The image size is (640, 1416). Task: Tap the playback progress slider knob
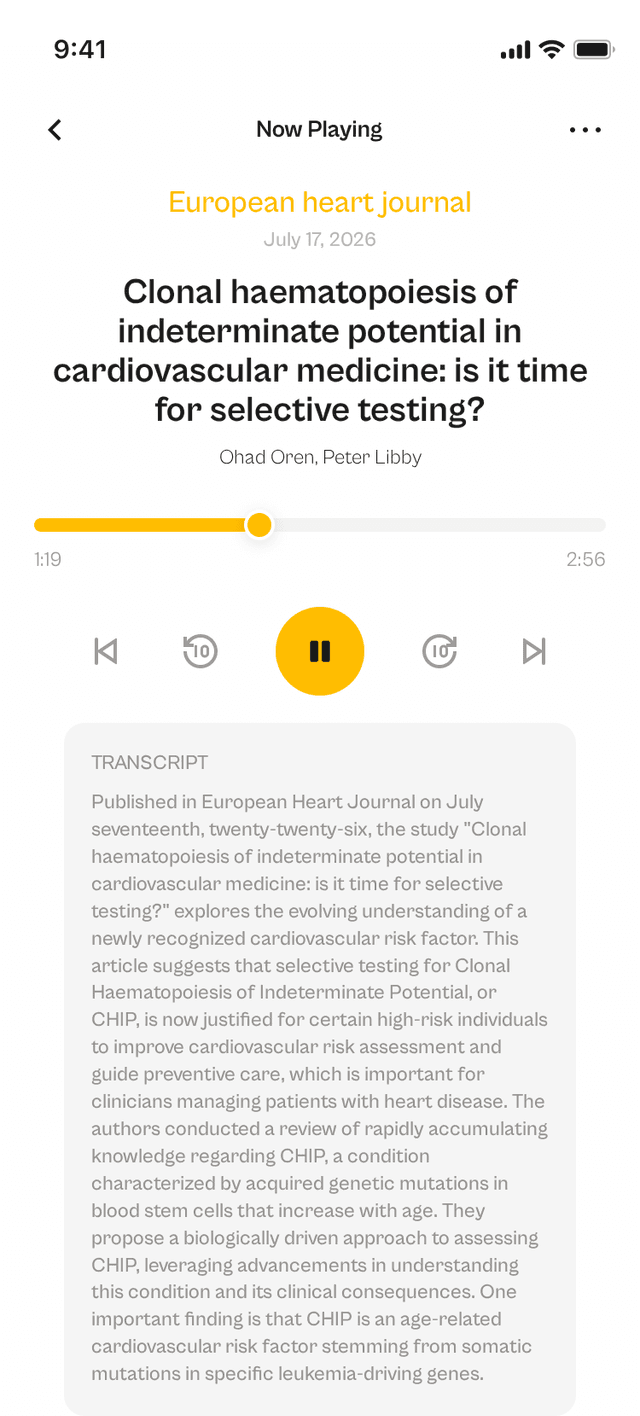pyautogui.click(x=259, y=525)
